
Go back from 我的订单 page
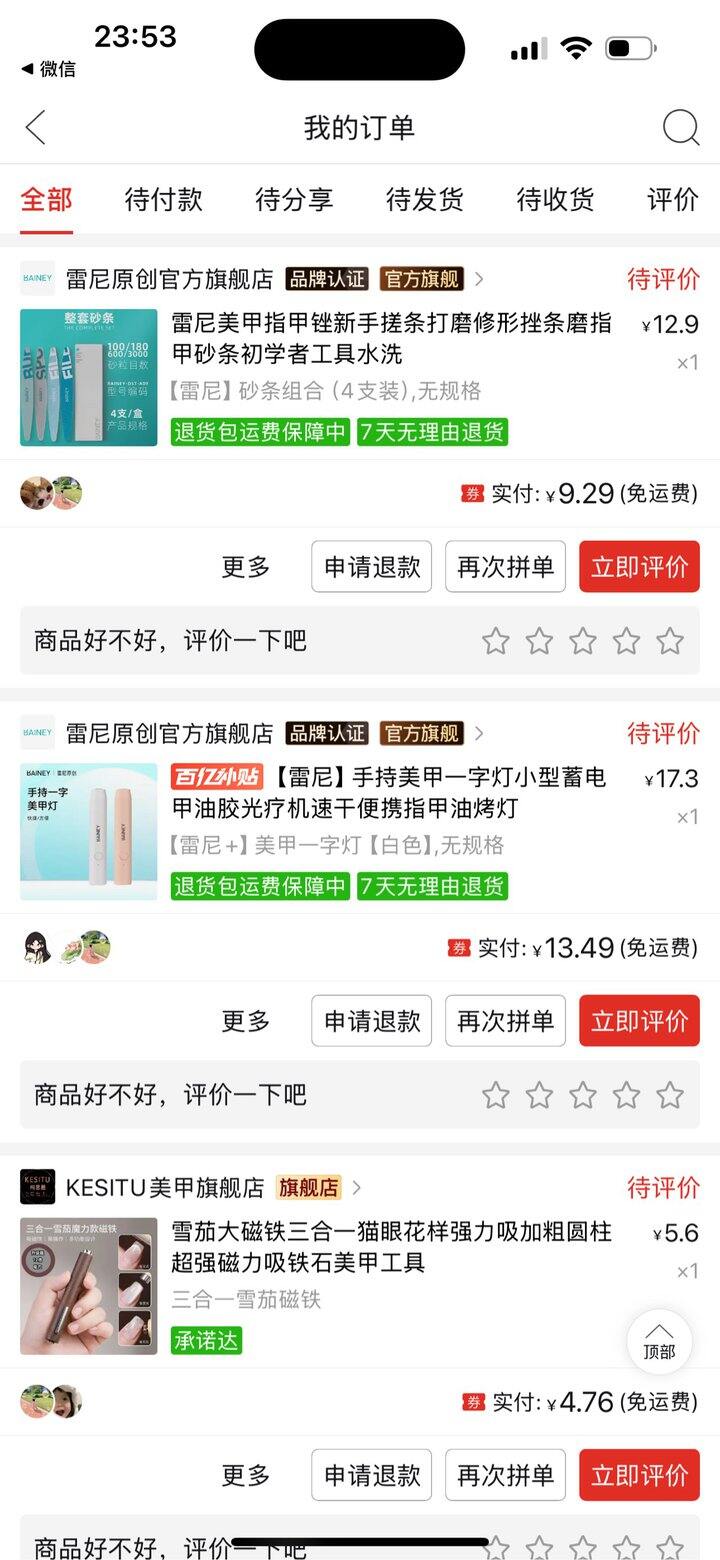tap(36, 128)
